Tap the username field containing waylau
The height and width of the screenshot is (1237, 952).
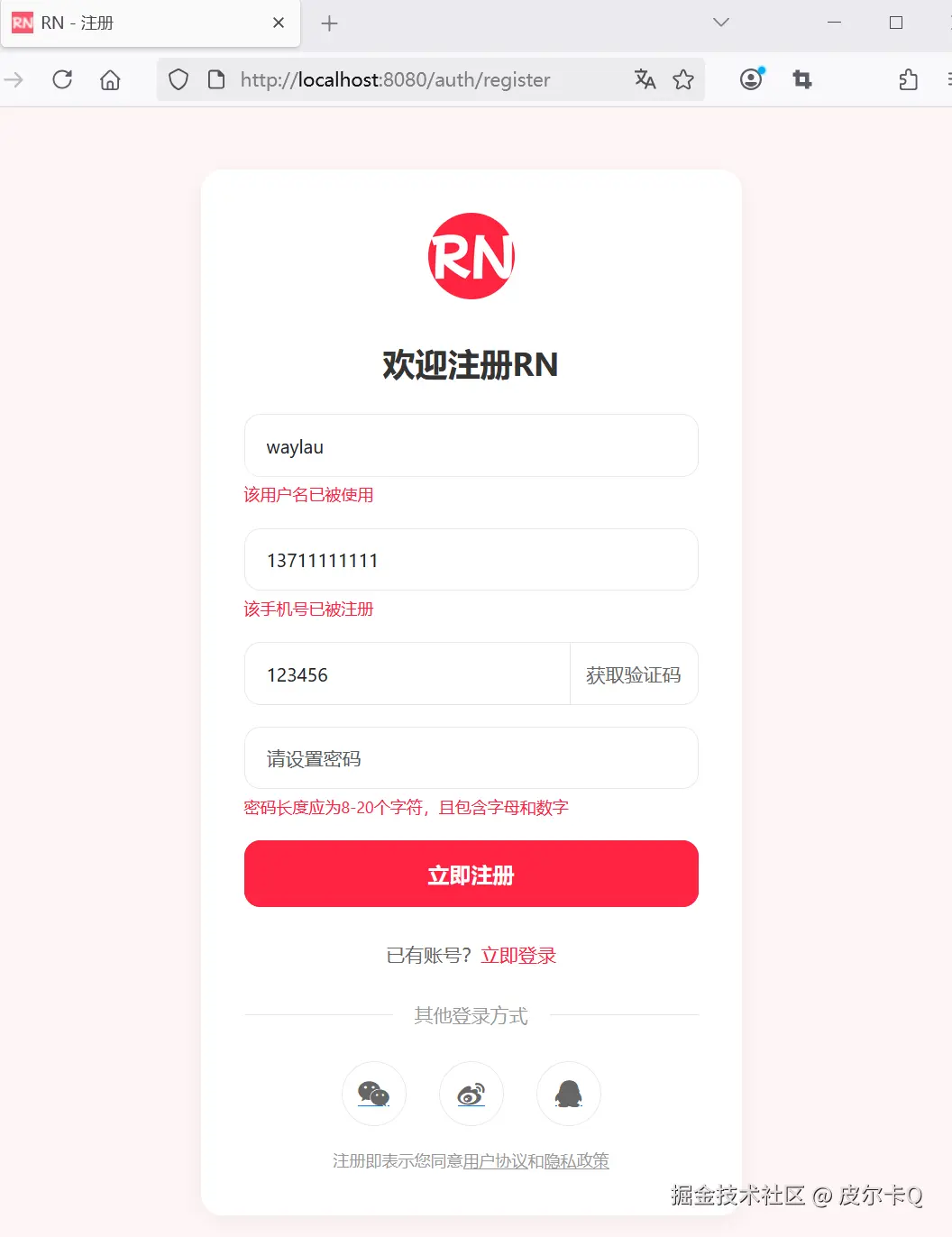(x=471, y=446)
